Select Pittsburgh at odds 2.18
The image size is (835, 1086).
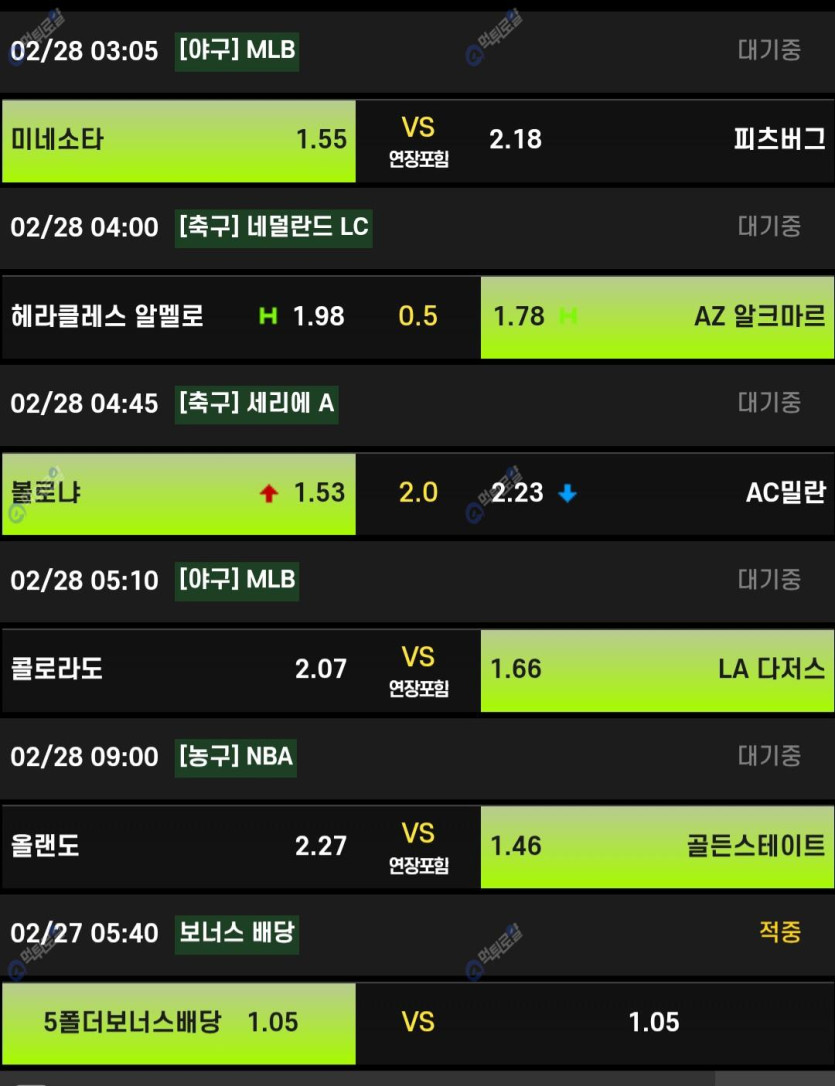click(x=657, y=140)
